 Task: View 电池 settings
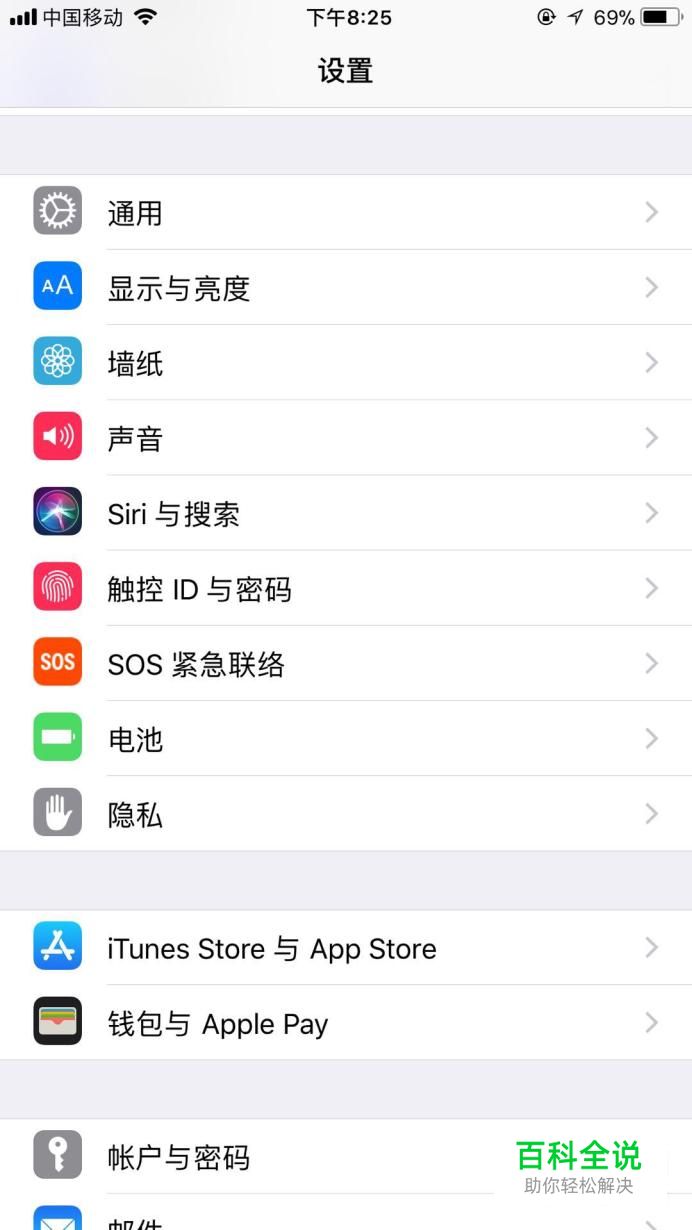[345, 739]
